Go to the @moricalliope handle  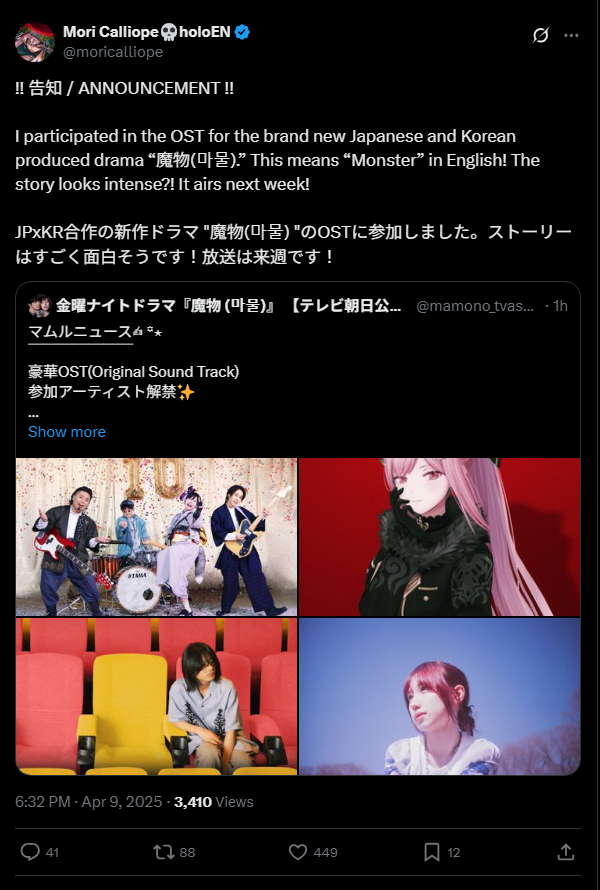pos(113,52)
